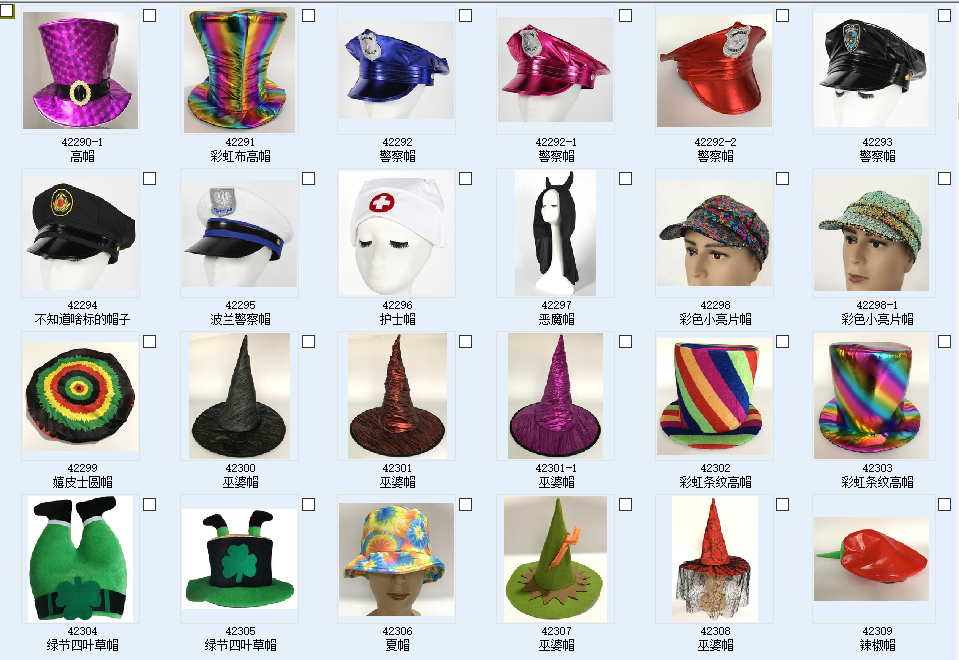Select the checkbox for 42297 恶魔帽

(625, 179)
